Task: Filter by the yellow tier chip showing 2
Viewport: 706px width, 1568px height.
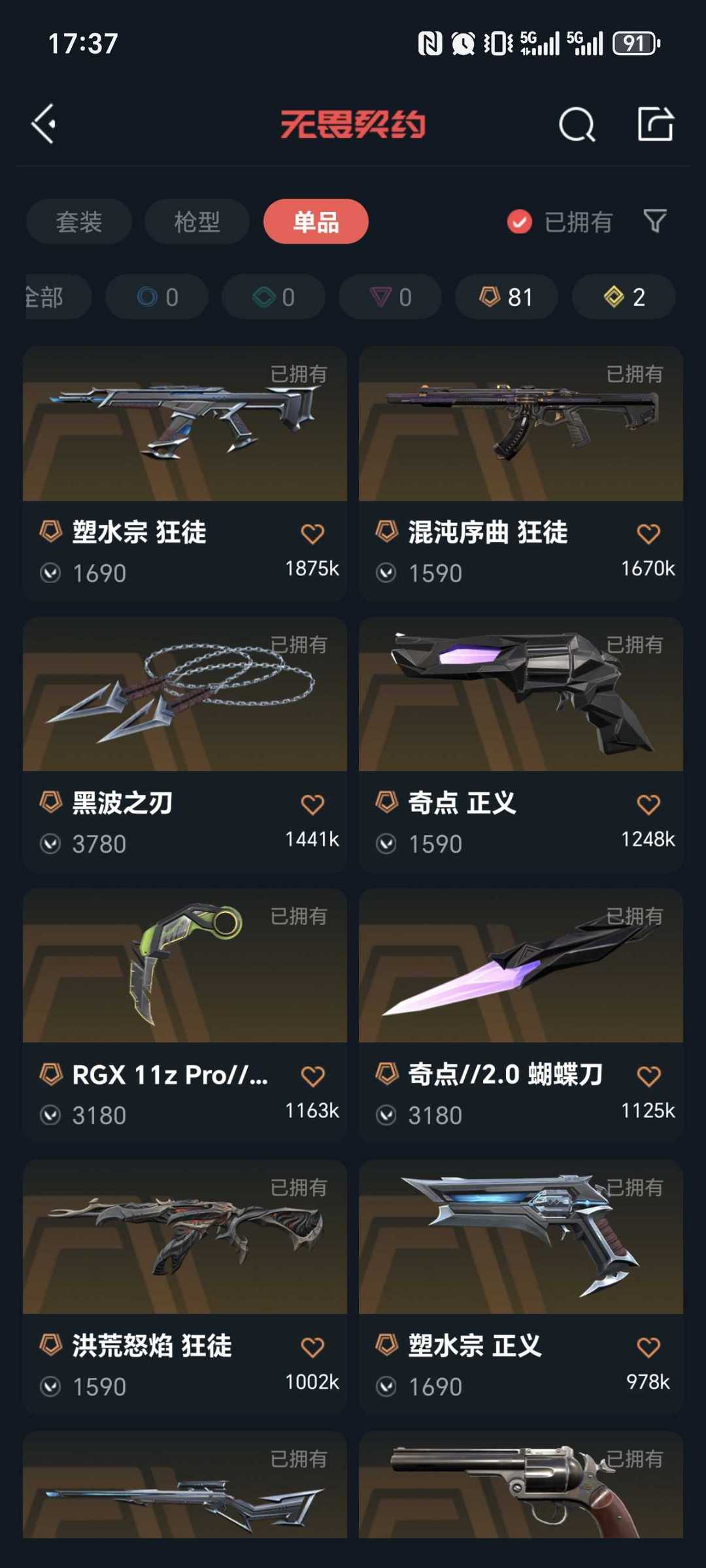Action: 624,297
